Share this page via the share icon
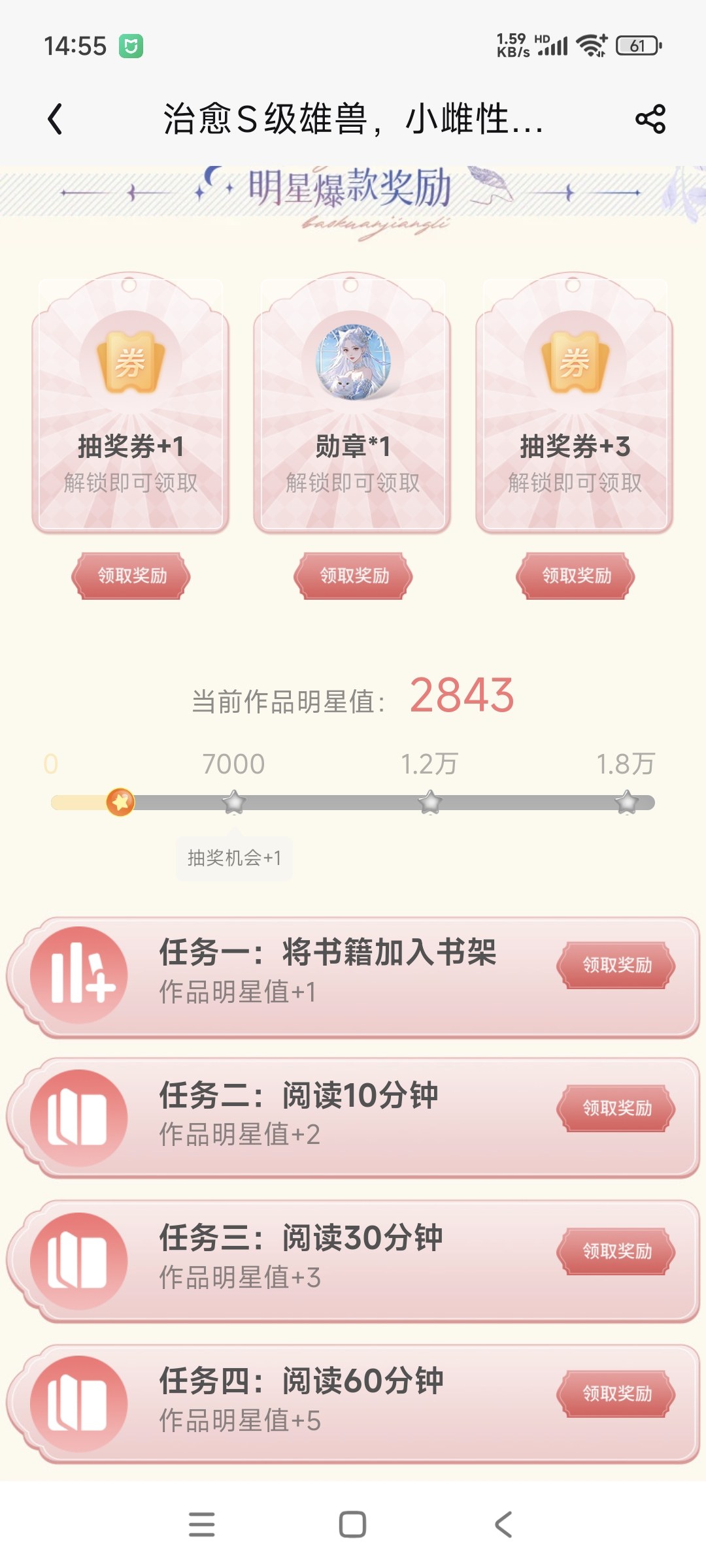 [650, 119]
